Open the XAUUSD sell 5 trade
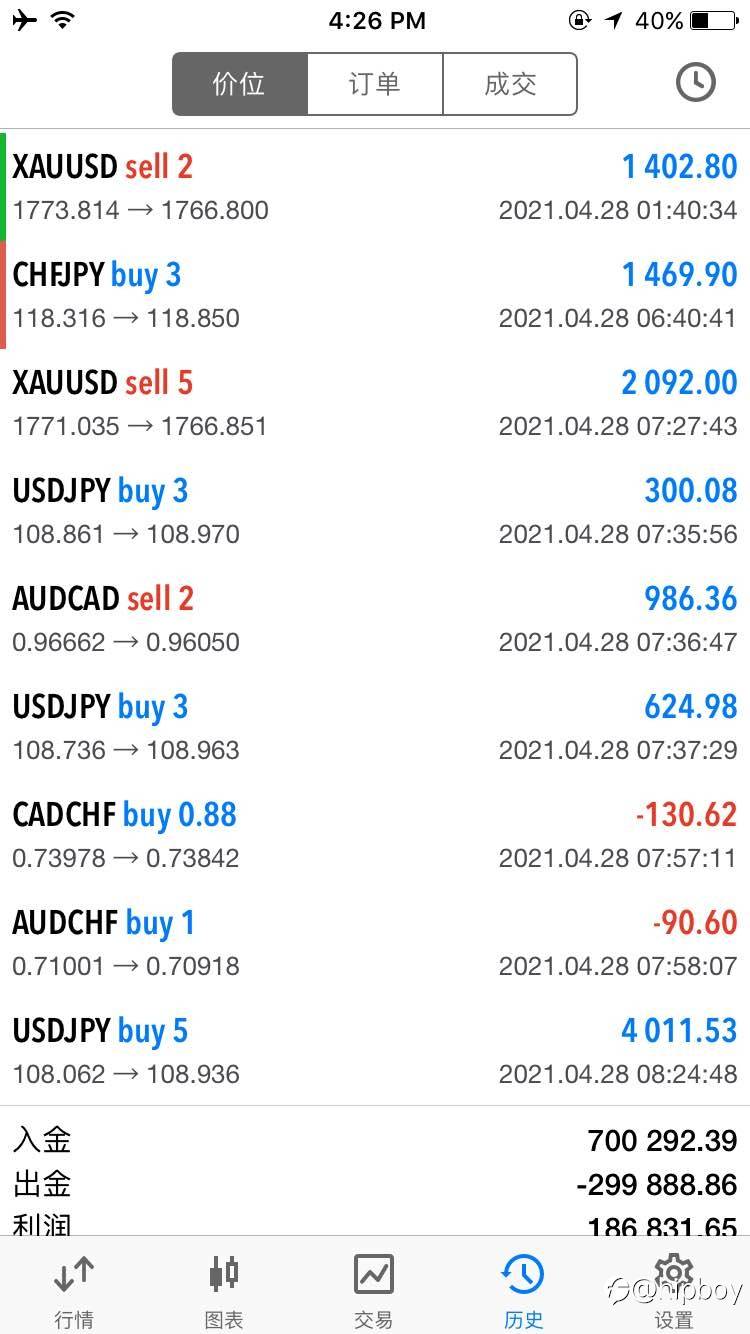The height and width of the screenshot is (1334, 750). (375, 403)
